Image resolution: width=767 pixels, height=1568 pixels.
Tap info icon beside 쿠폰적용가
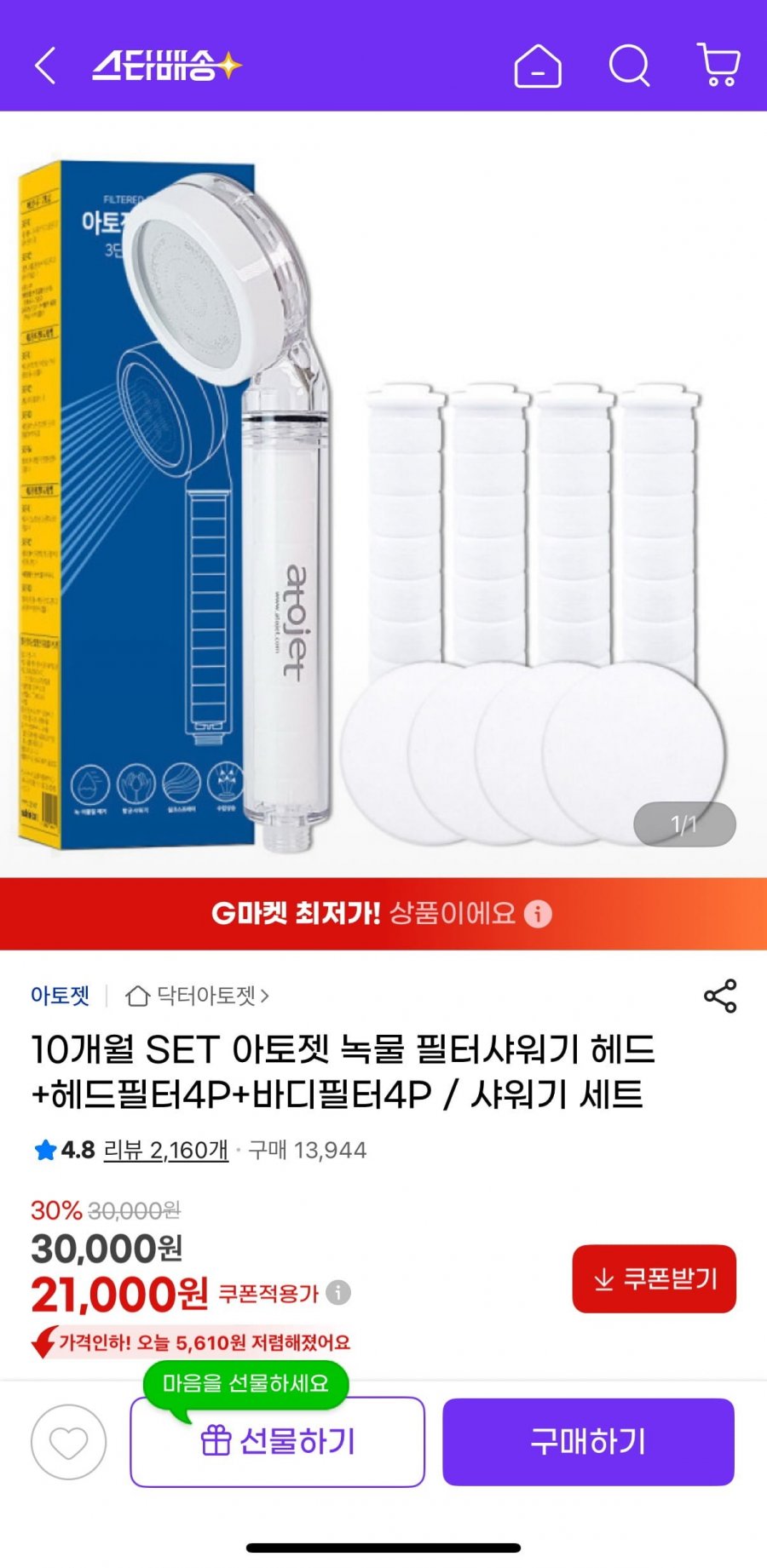tap(338, 1293)
